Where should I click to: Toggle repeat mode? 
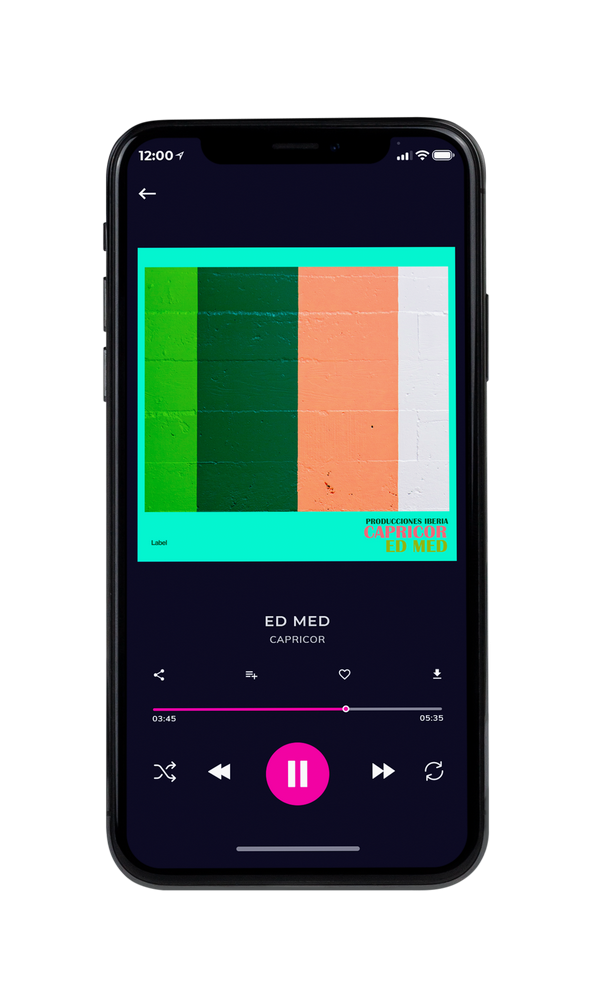(434, 771)
